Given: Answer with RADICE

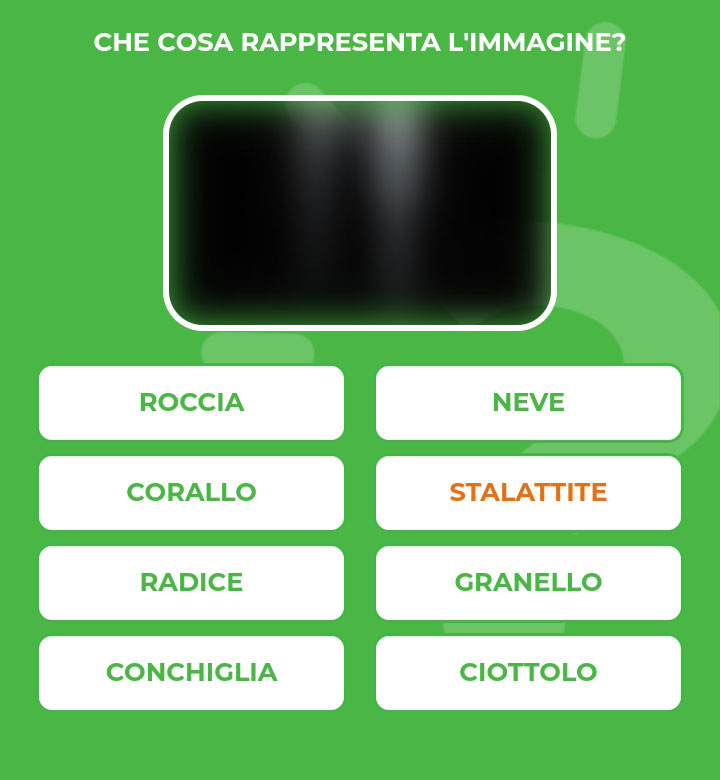Looking at the screenshot, I should 191,583.
